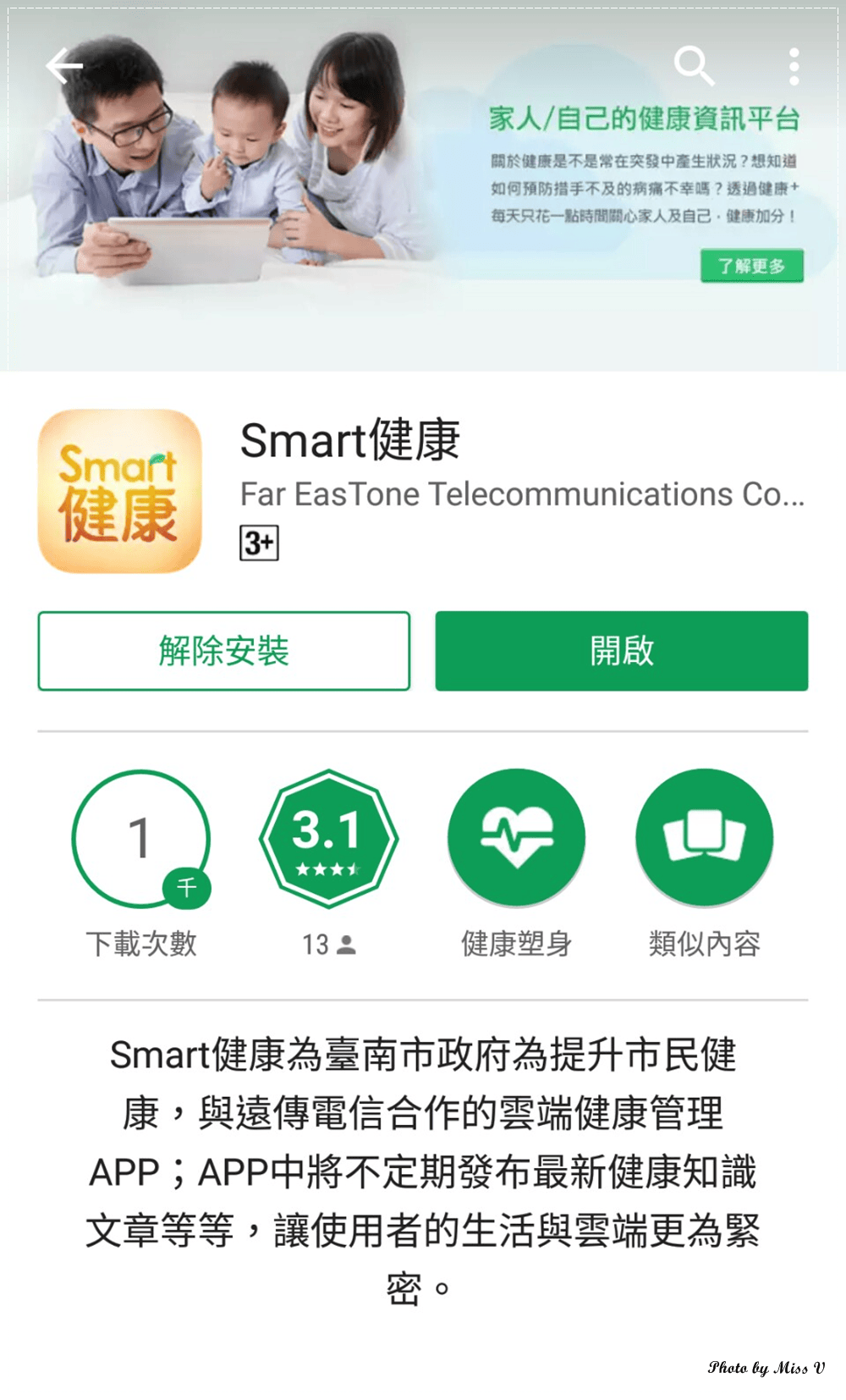Viewport: 846px width, 1400px height.
Task: Tap 解除安裝 to uninstall the app
Action: click(224, 651)
